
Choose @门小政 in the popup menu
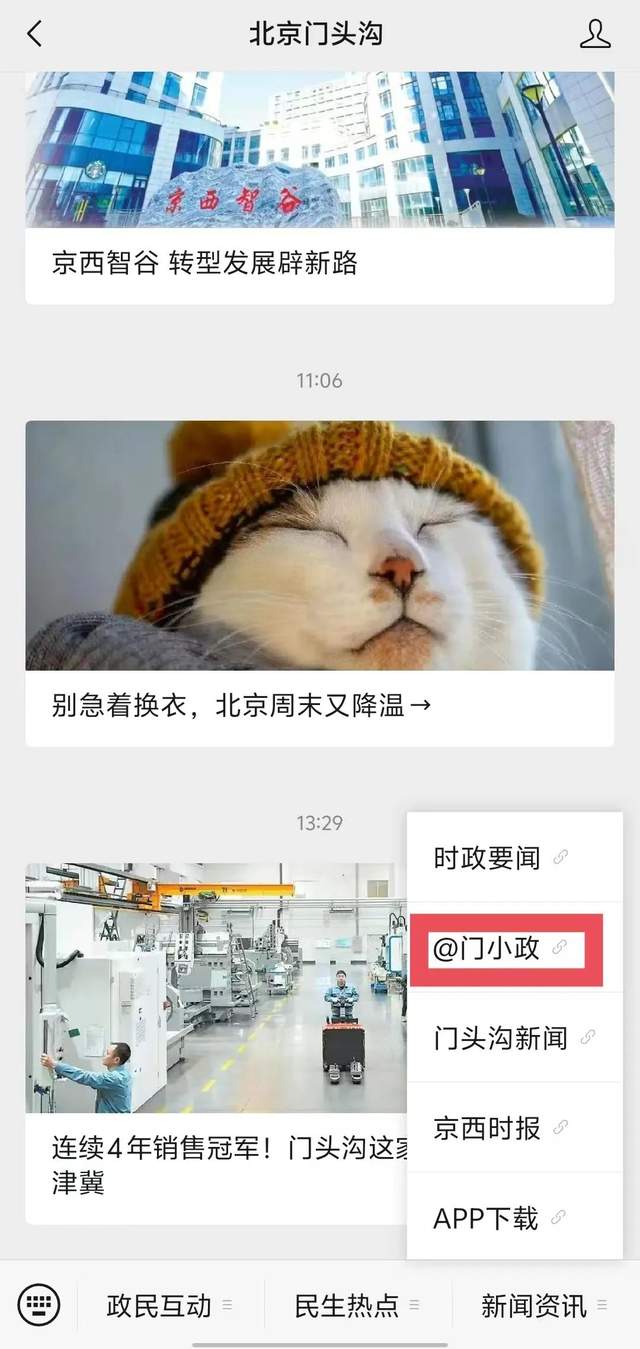500,948
